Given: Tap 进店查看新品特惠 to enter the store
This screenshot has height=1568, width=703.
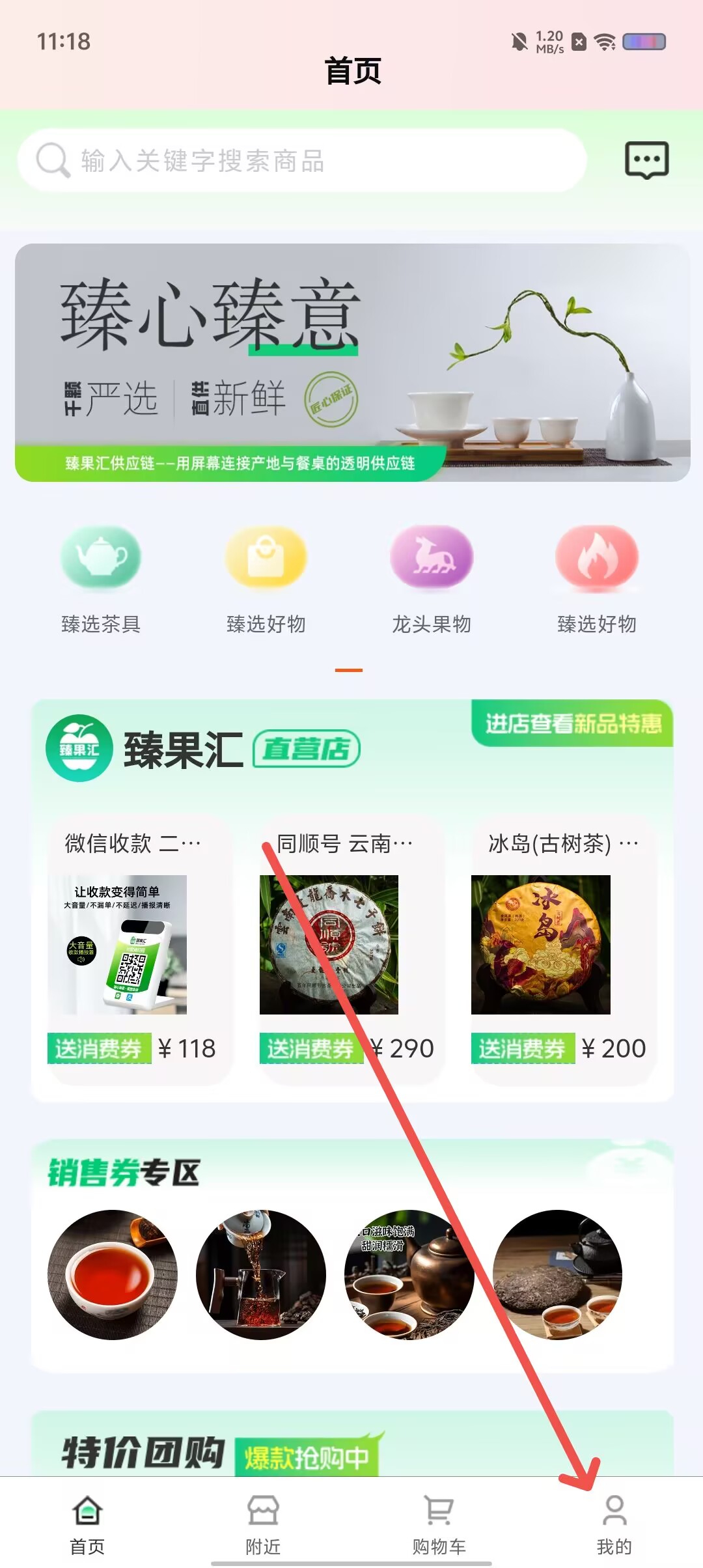Looking at the screenshot, I should [x=573, y=723].
